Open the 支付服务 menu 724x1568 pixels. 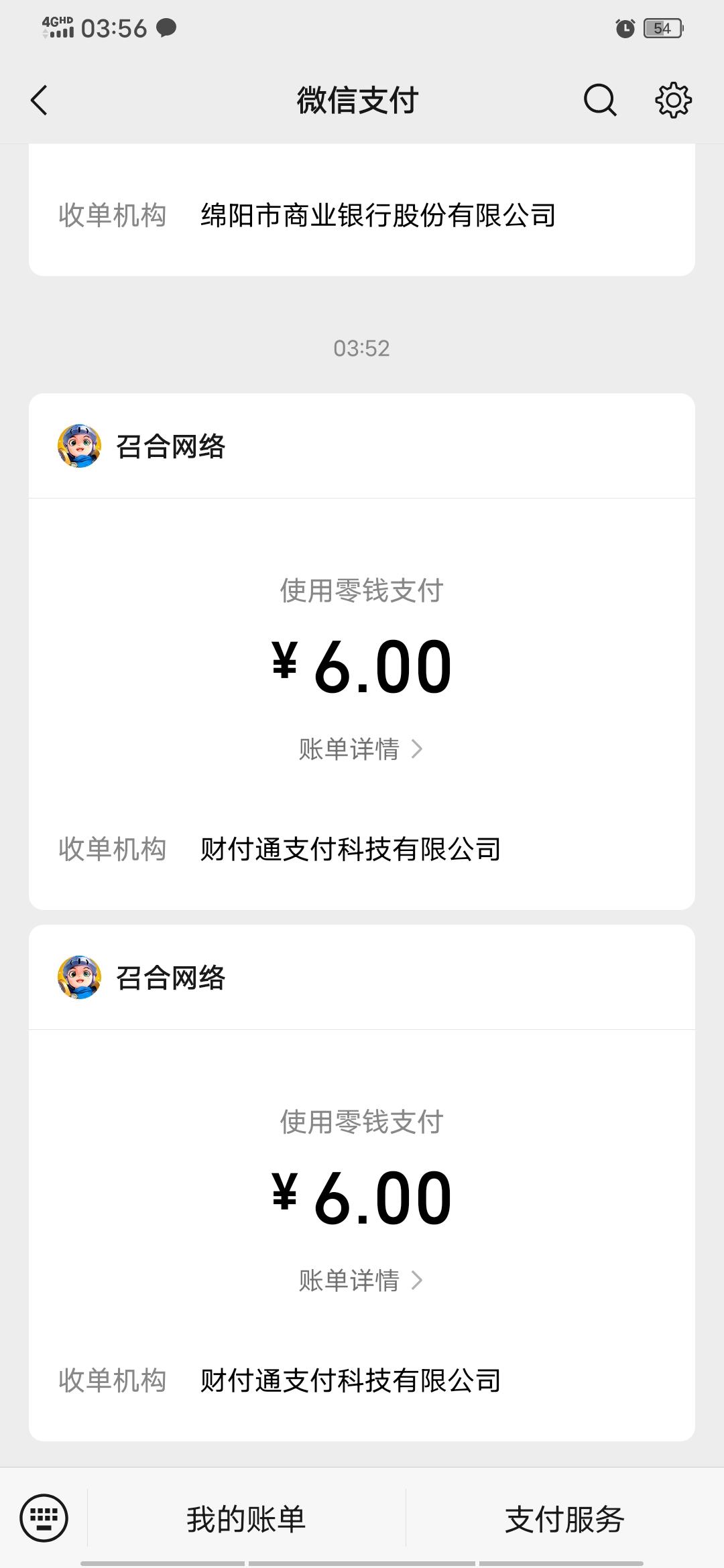(x=564, y=1519)
